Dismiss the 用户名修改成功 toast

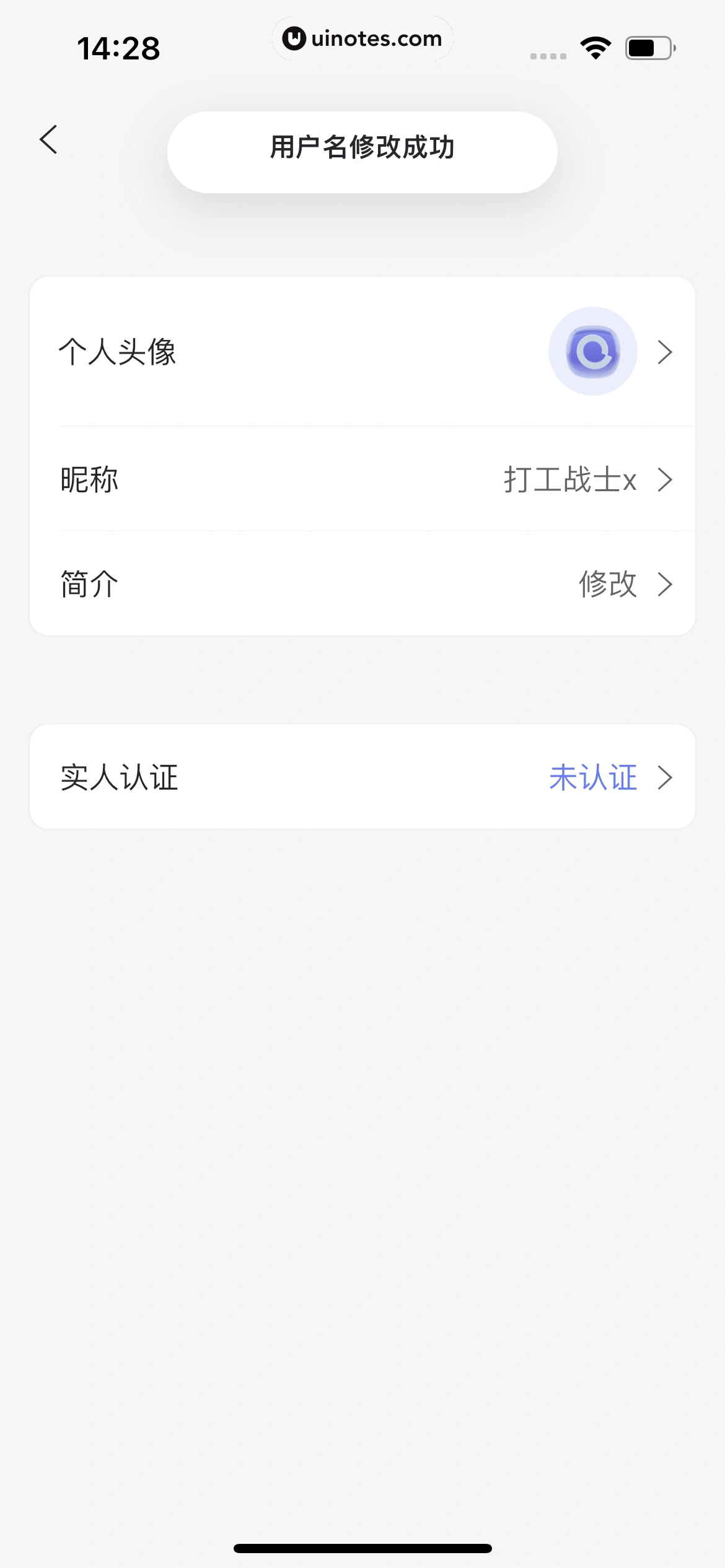(362, 150)
